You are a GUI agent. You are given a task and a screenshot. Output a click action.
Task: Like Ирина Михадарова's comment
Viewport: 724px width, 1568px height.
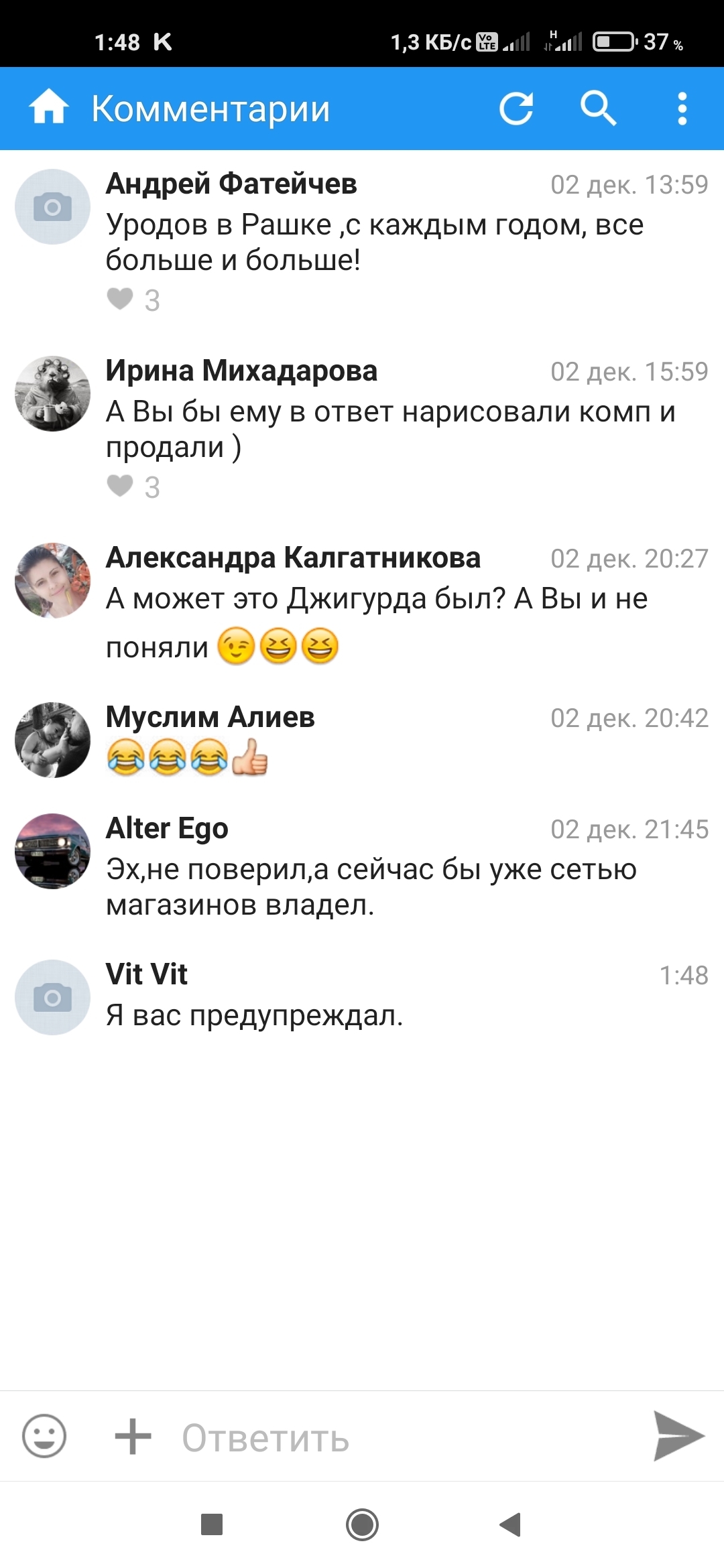[121, 486]
